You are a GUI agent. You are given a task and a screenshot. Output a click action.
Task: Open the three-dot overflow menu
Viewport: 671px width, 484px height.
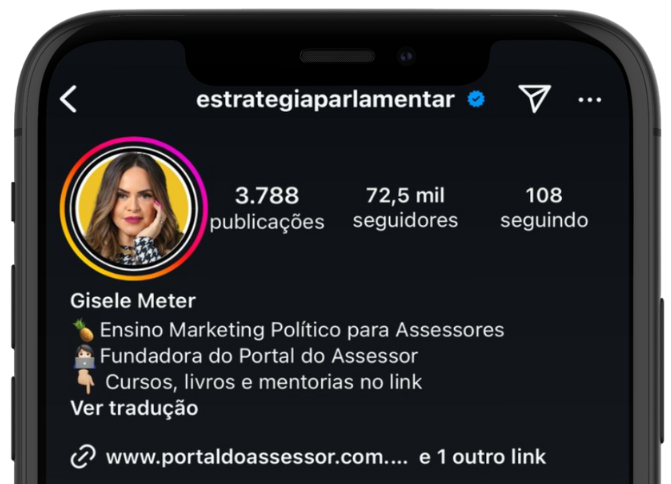click(590, 100)
